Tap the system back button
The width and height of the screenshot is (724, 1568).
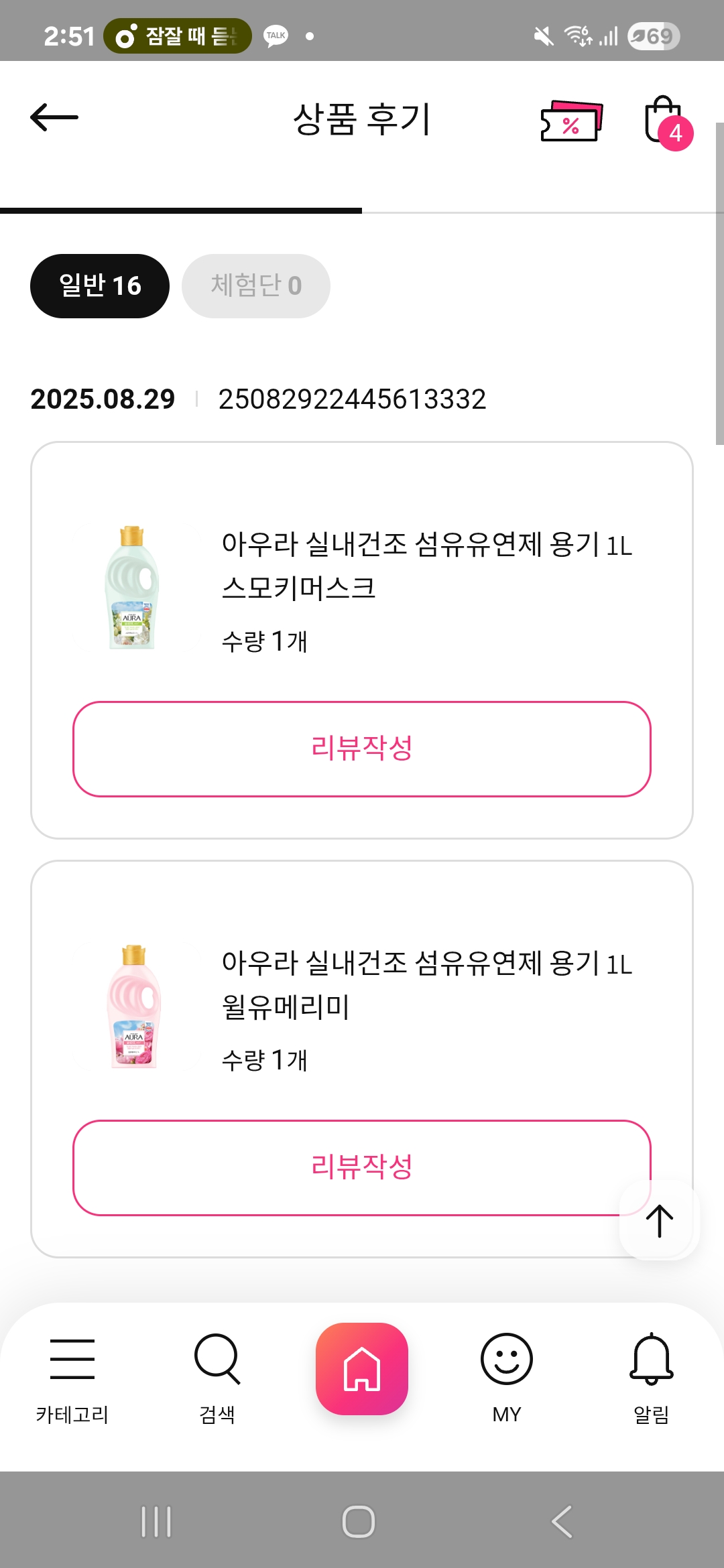[x=562, y=1521]
